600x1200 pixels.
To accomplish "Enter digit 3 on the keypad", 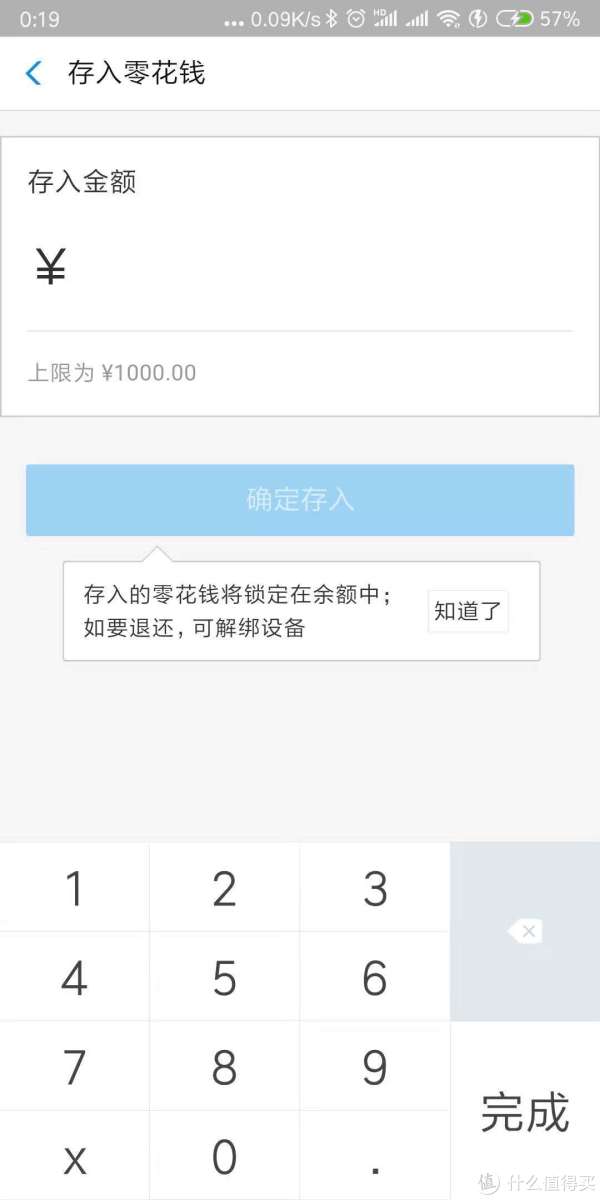I will 375,888.
